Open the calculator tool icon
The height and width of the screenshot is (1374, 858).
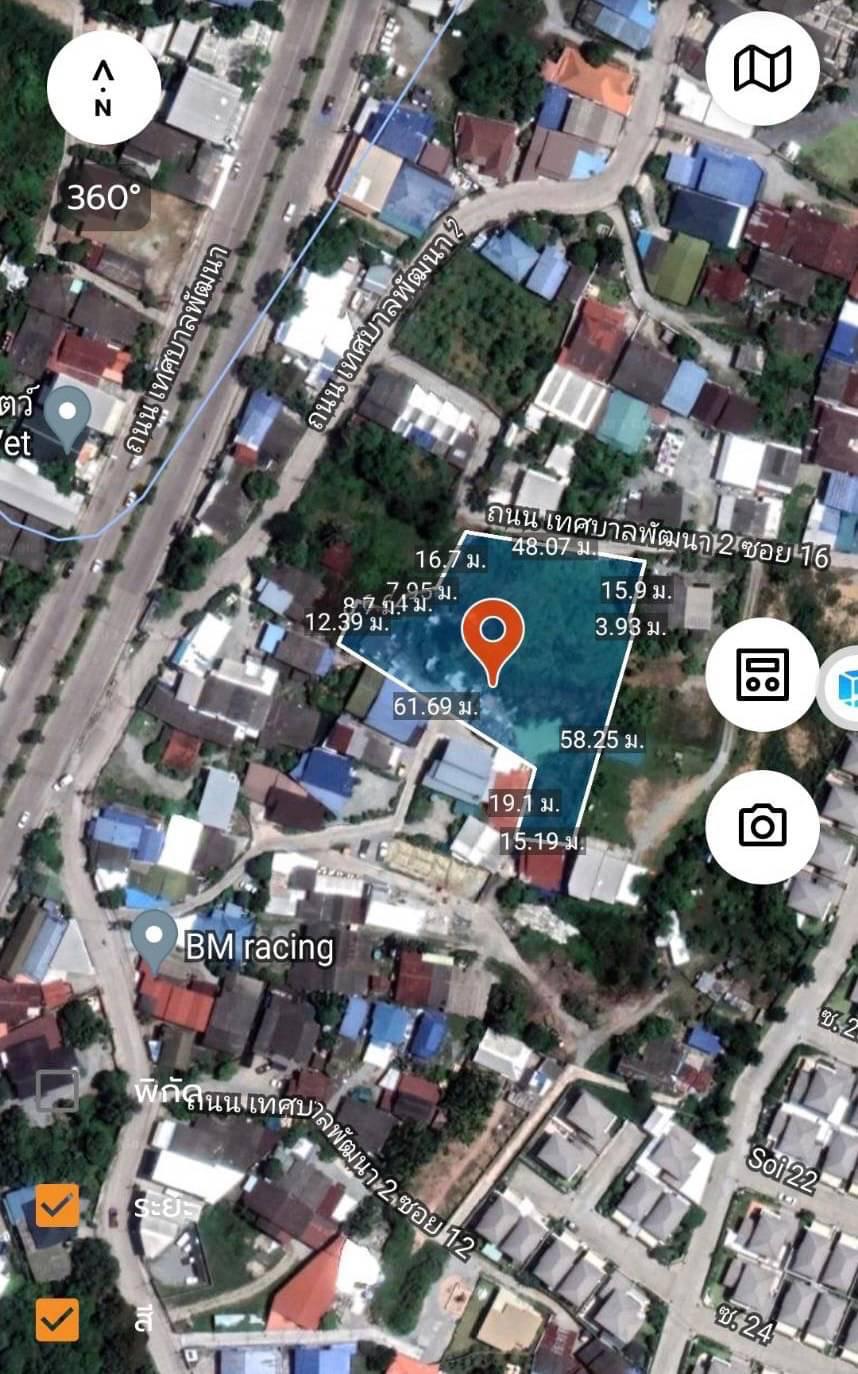point(762,674)
